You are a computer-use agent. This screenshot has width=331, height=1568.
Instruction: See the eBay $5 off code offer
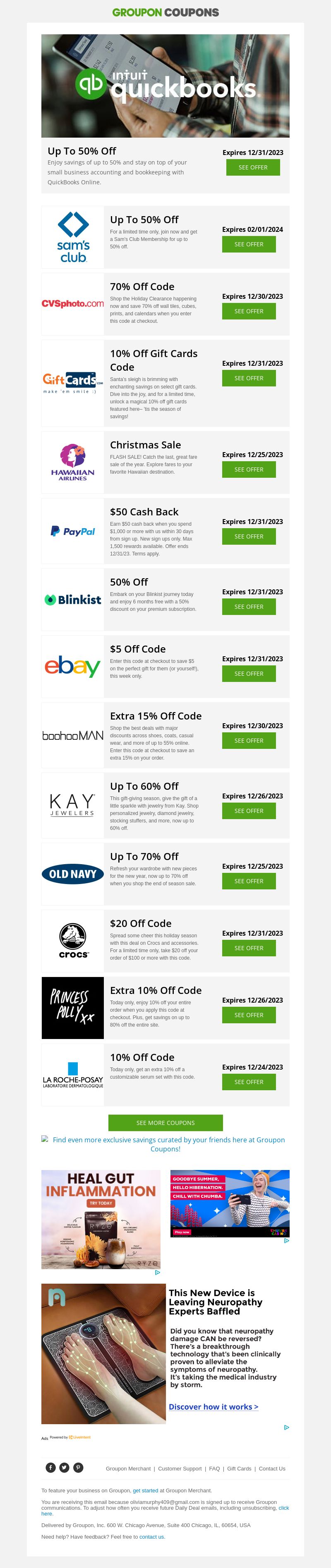[249, 674]
